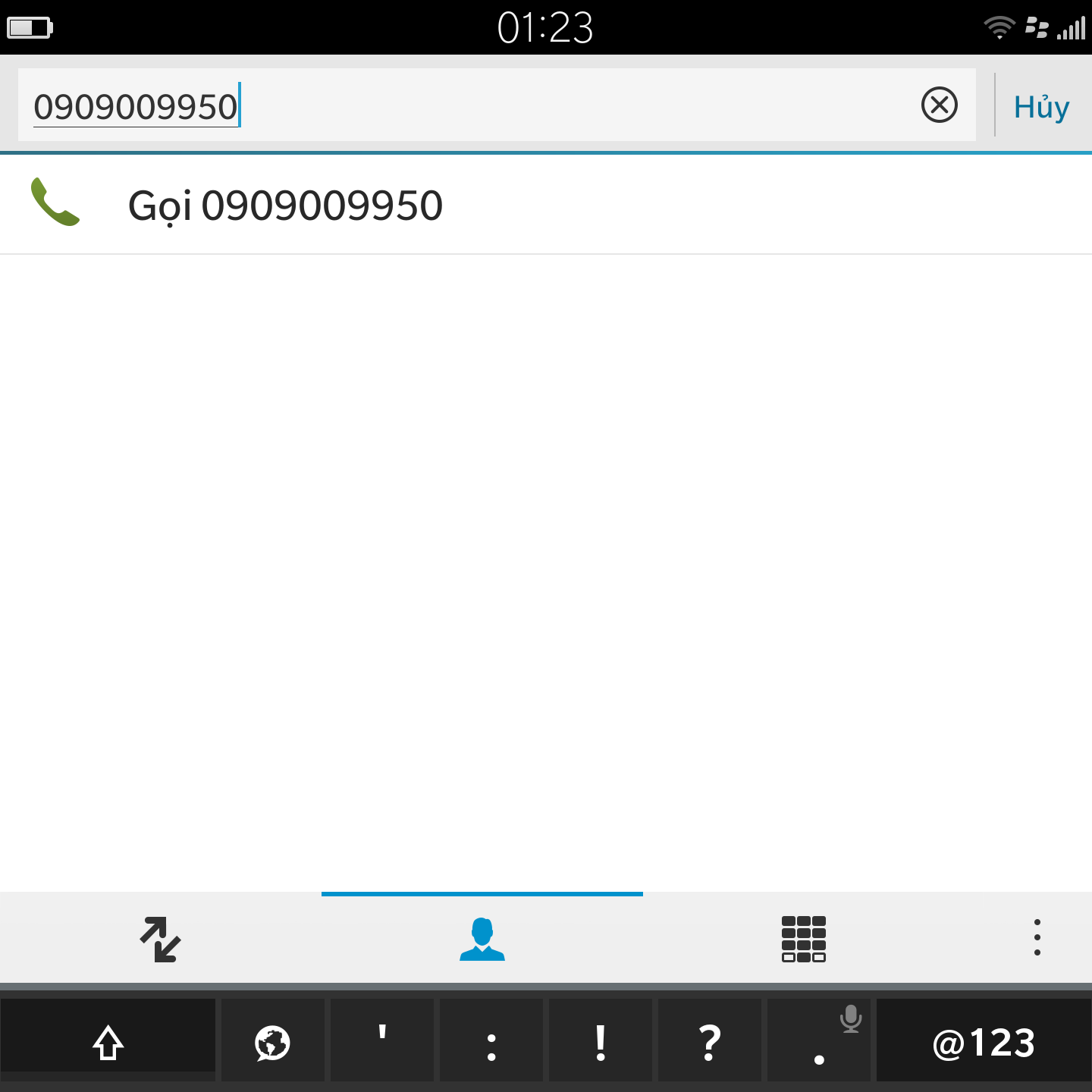Switch keyboard language with globe key

(272, 1042)
